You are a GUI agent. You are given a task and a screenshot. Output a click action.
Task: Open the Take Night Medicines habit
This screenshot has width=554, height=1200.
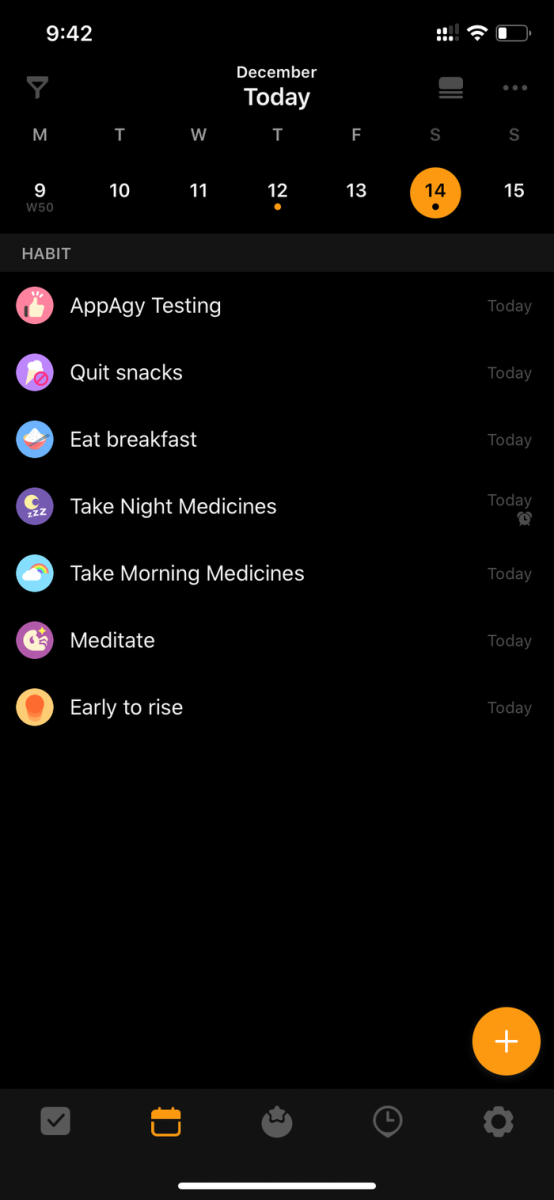pos(277,507)
